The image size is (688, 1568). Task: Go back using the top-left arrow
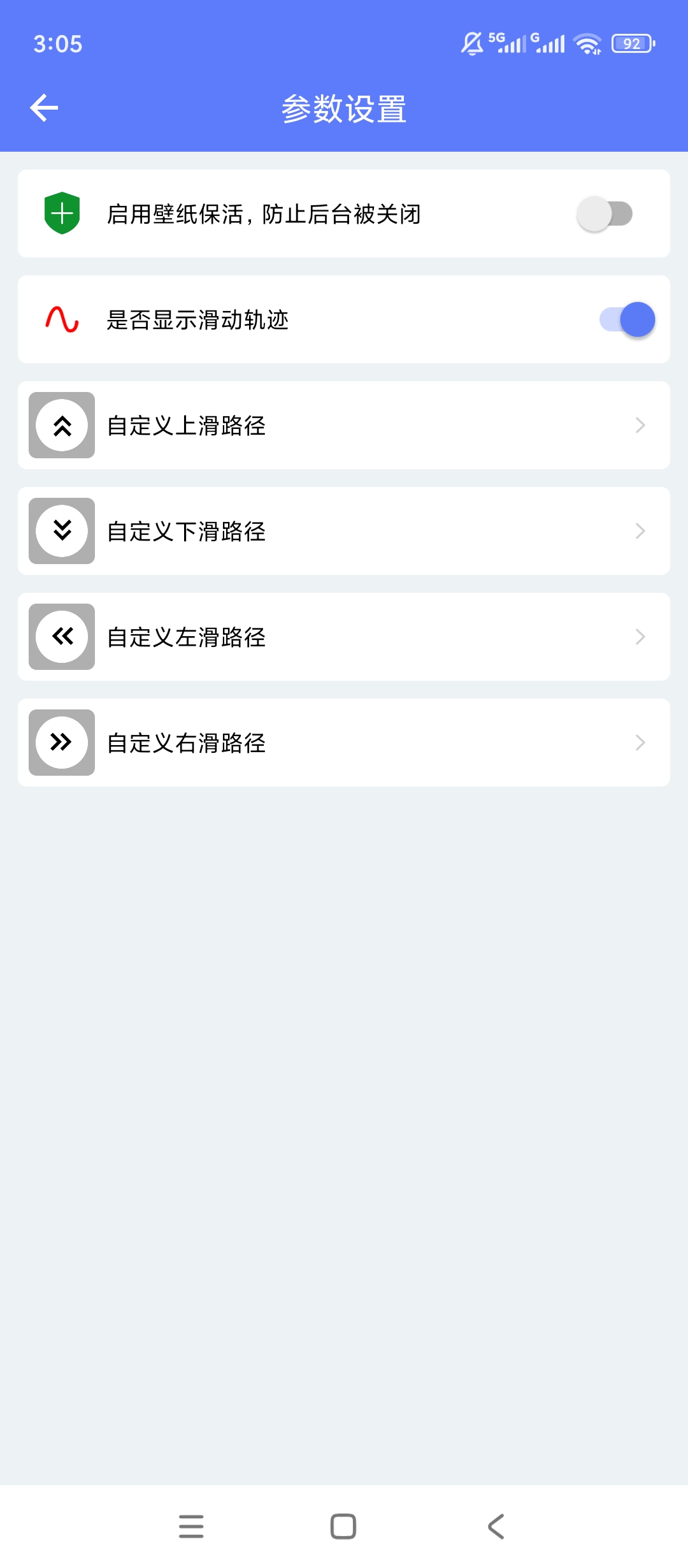point(44,108)
